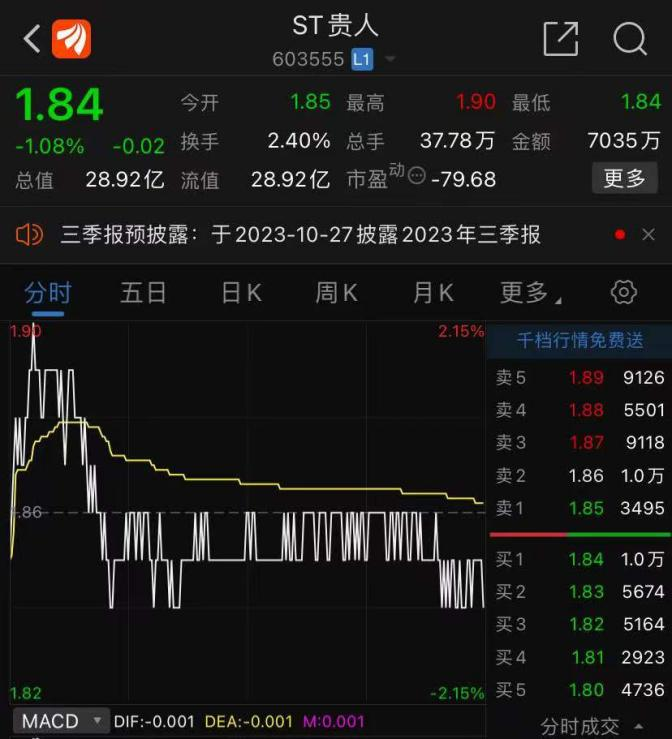Select the 月K chart tab
The image size is (672, 739).
click(432, 293)
